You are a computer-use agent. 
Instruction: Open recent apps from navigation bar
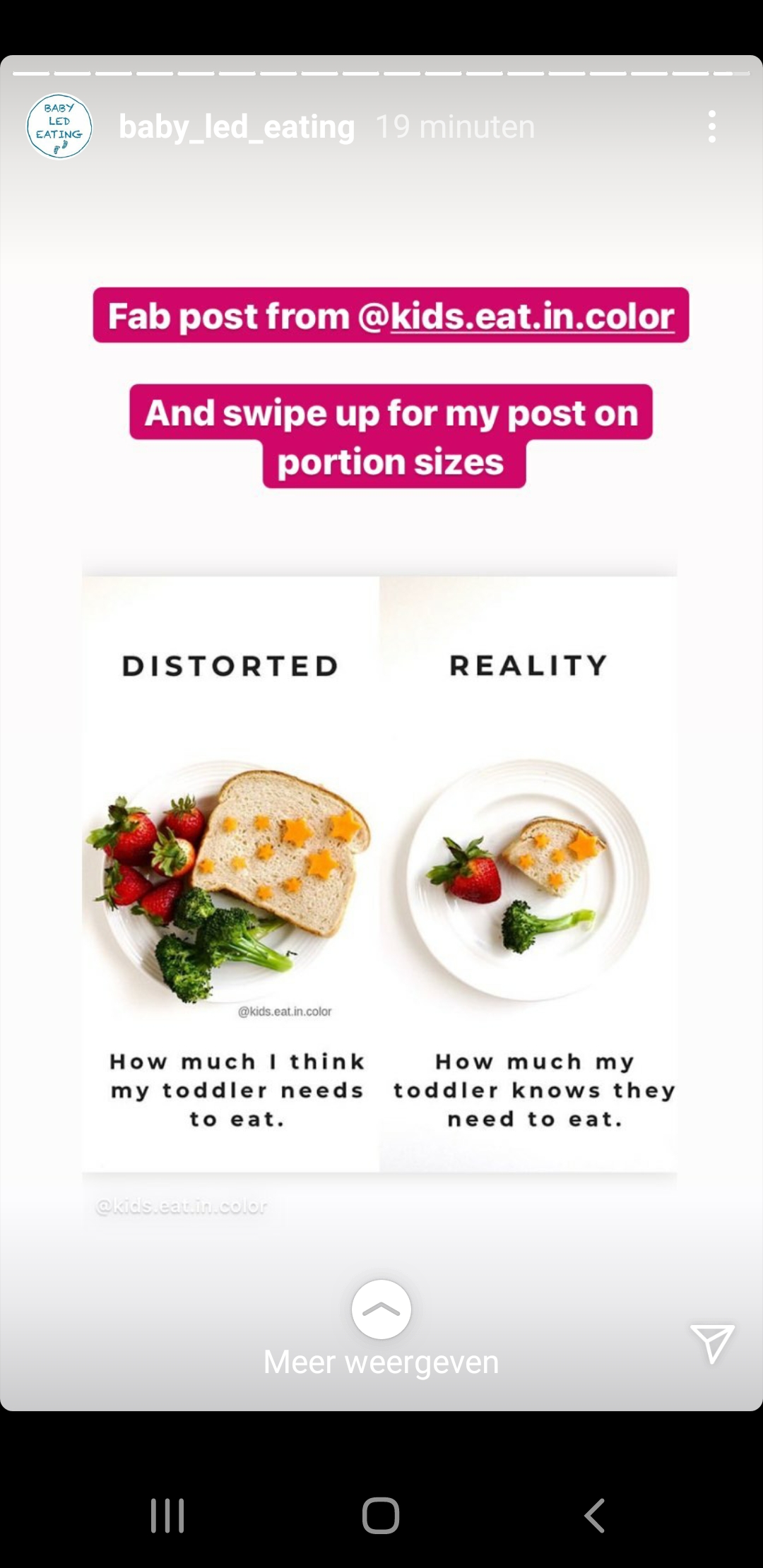point(167,1516)
